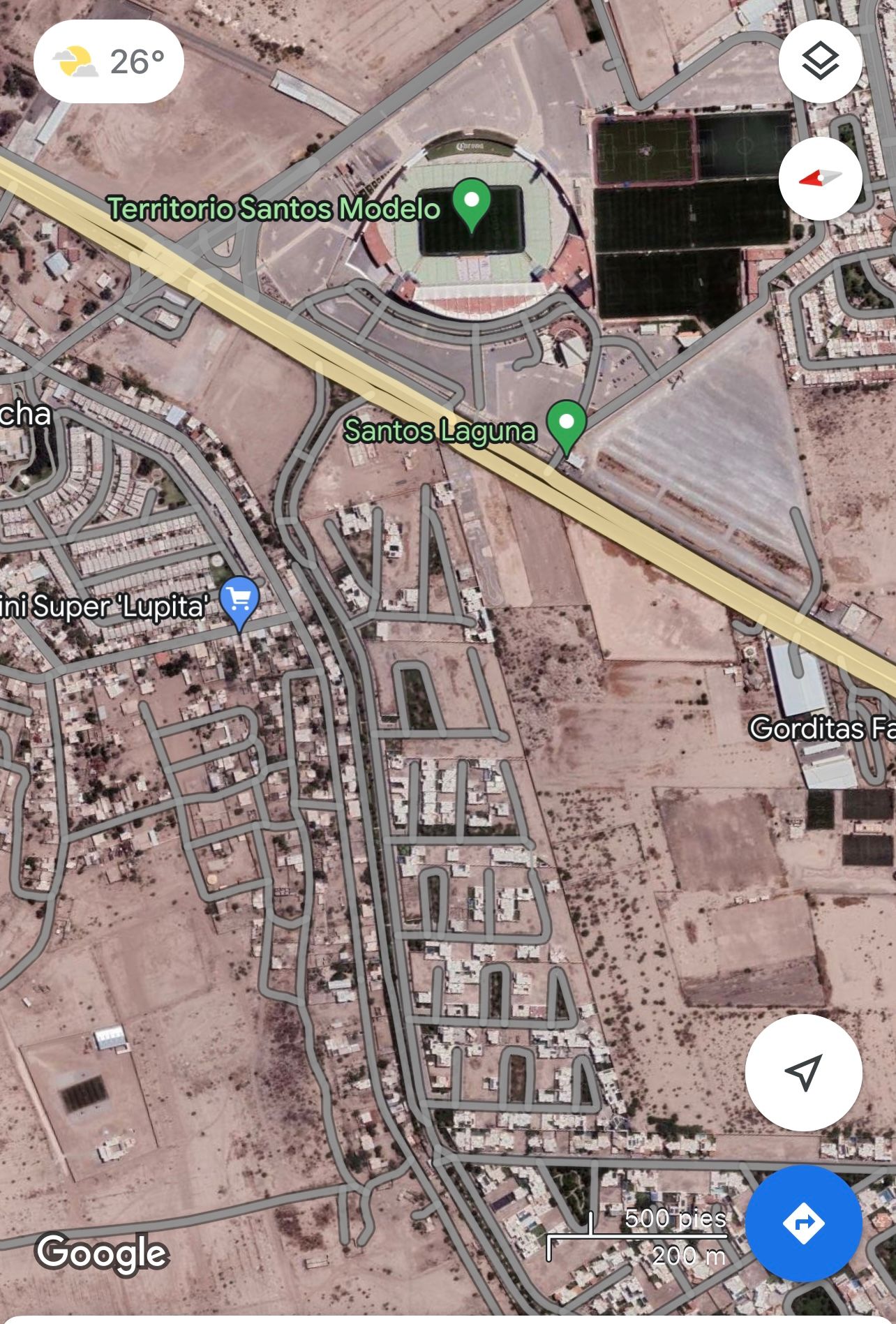Screen dimensions: 896x1324
Task: Tap the compass to reorient north
Action: (820, 178)
